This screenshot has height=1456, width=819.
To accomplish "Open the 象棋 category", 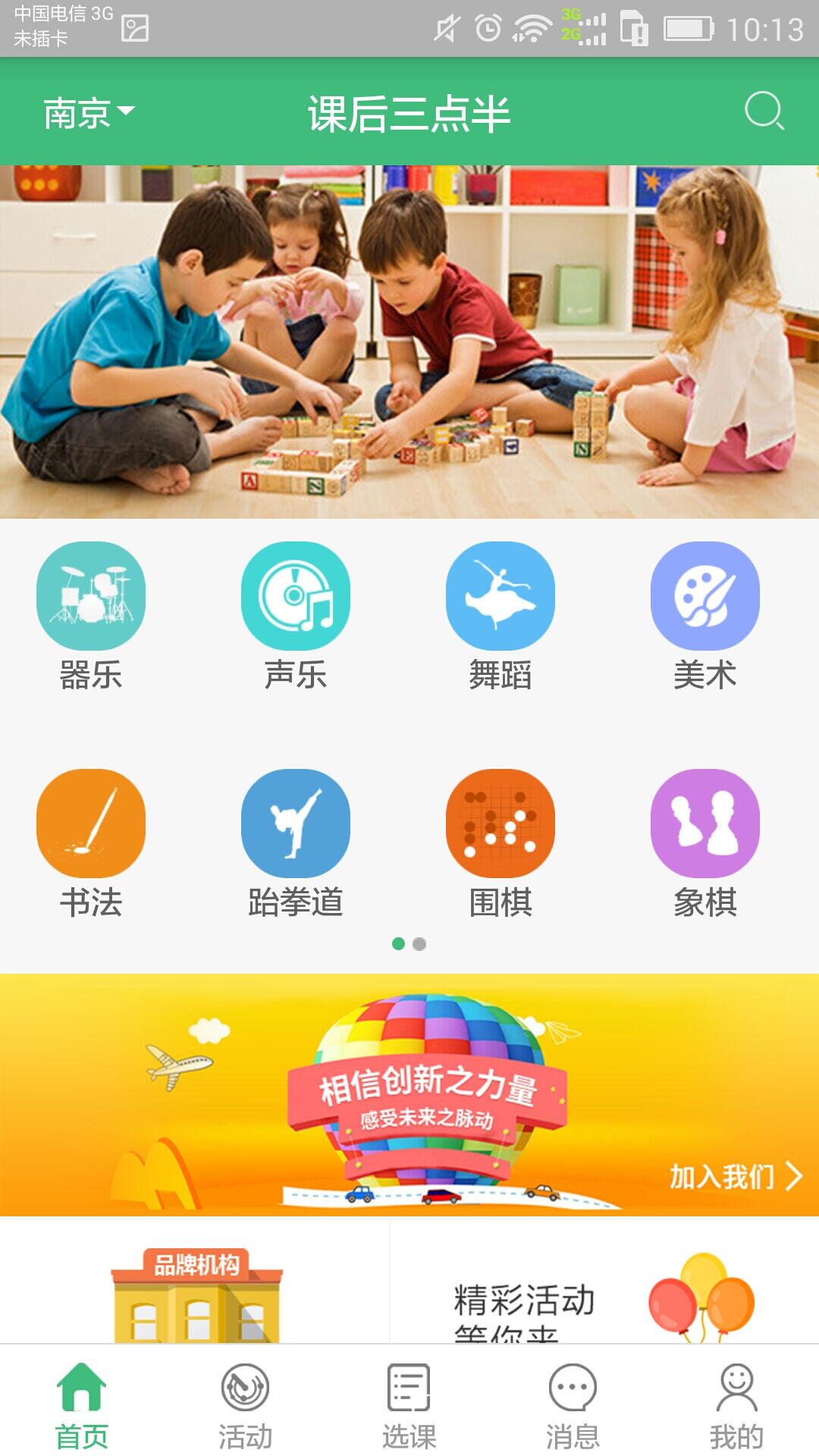I will 705,843.
